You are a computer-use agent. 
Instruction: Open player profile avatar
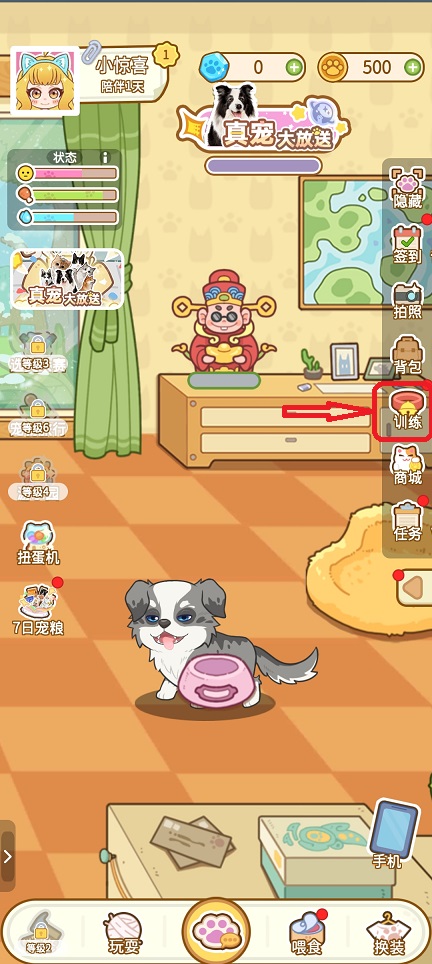pos(45,81)
